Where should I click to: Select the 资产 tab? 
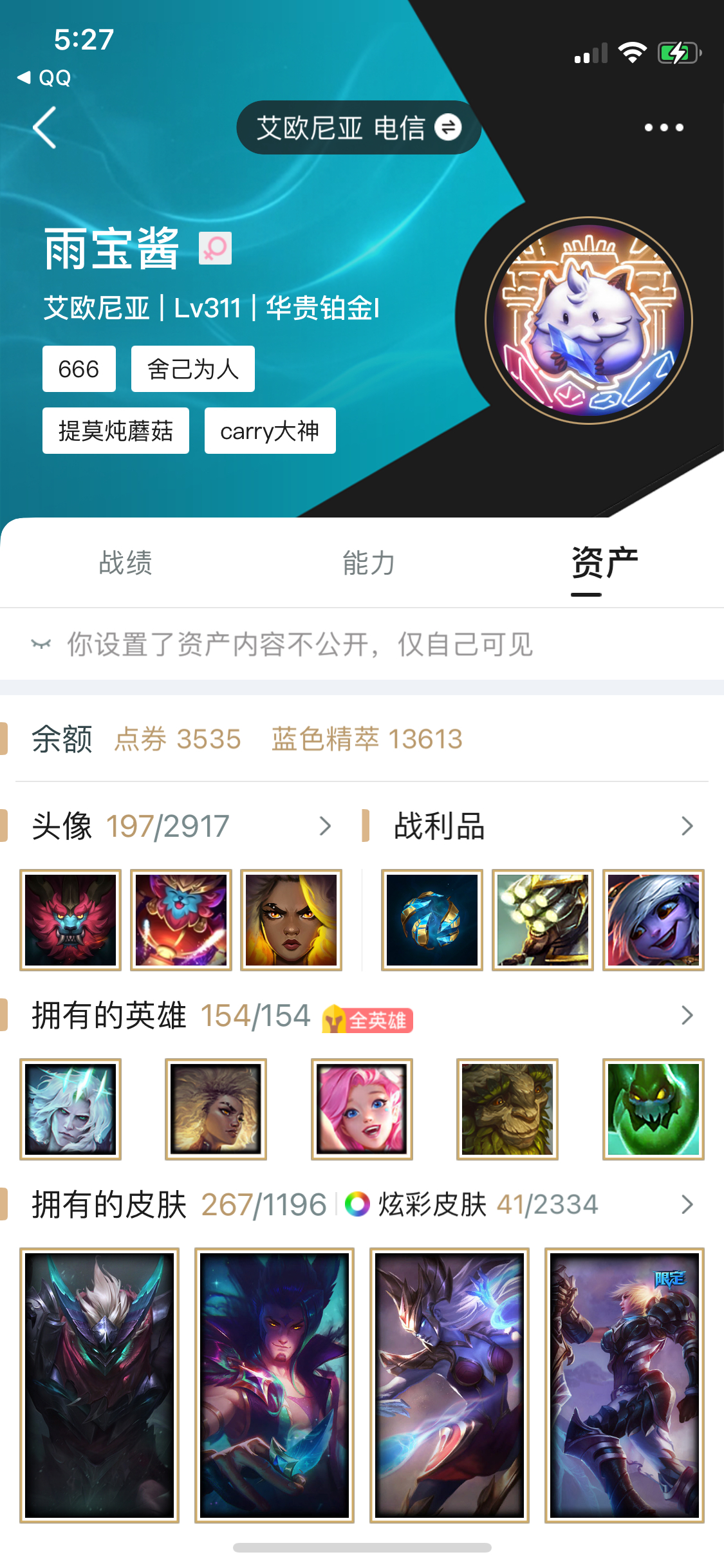pos(604,563)
